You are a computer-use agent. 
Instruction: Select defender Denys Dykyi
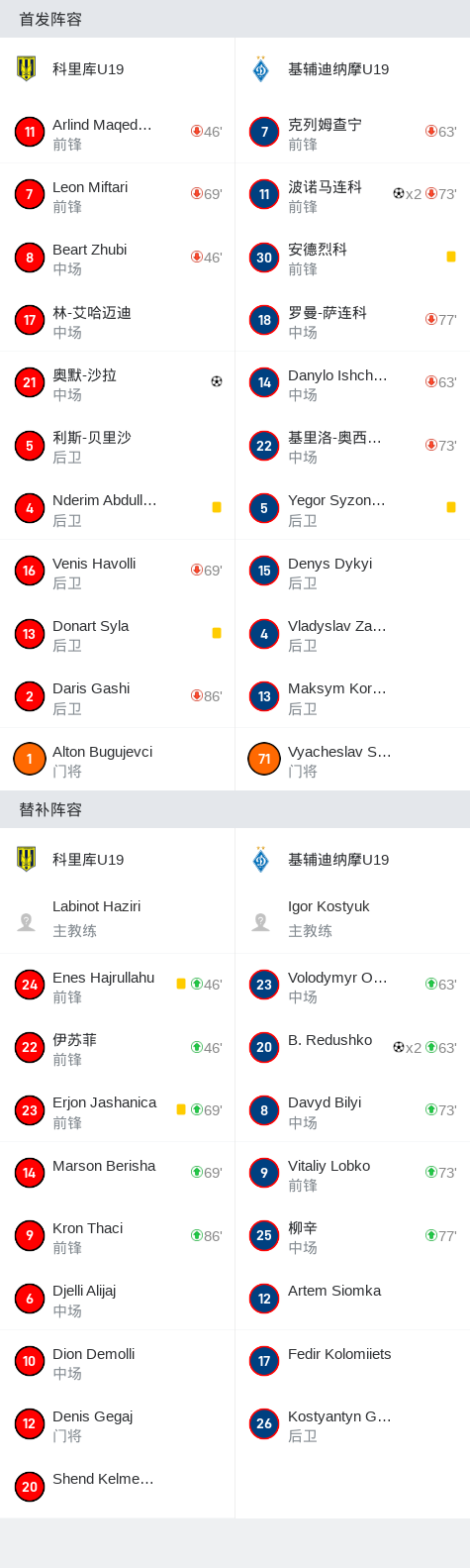pos(352,571)
